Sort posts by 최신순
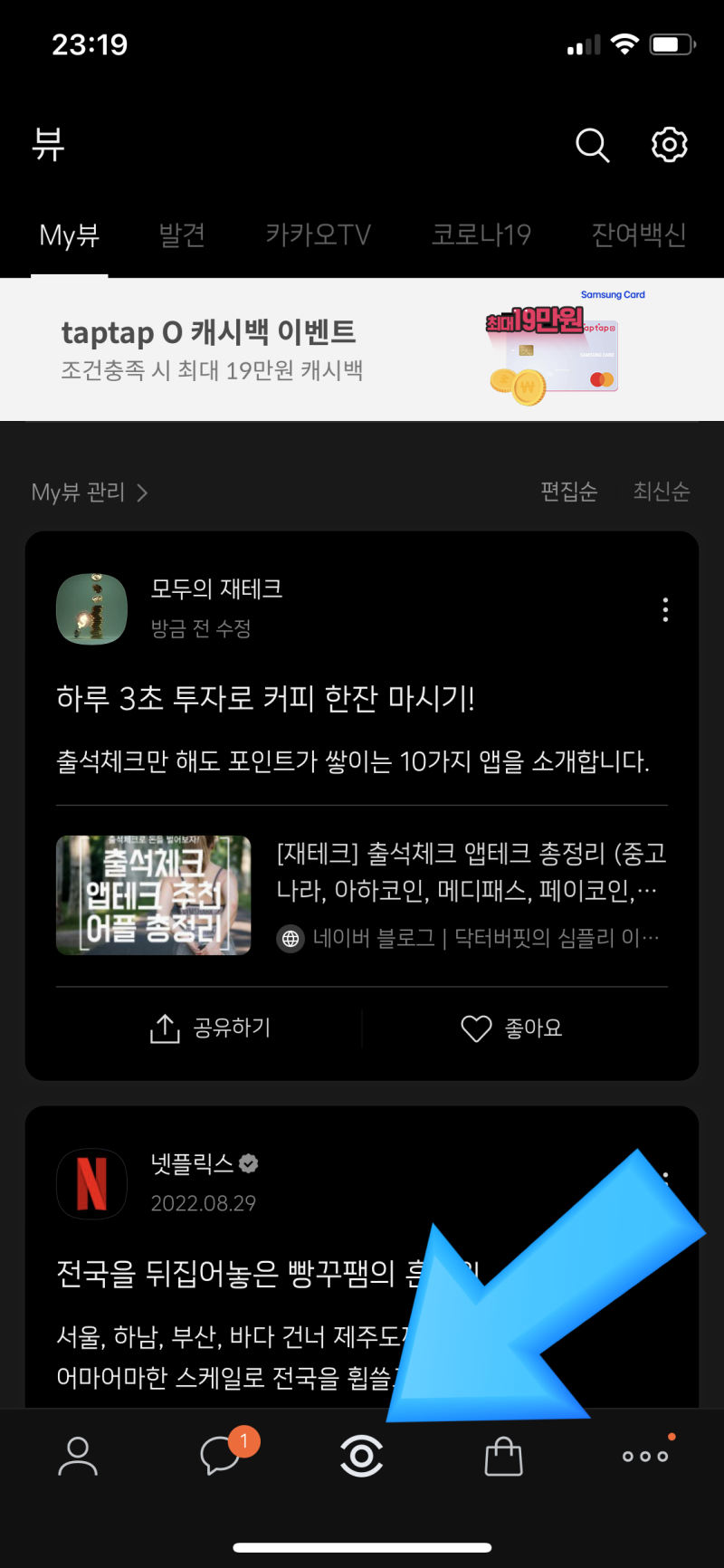This screenshot has width=724, height=1568. (662, 492)
